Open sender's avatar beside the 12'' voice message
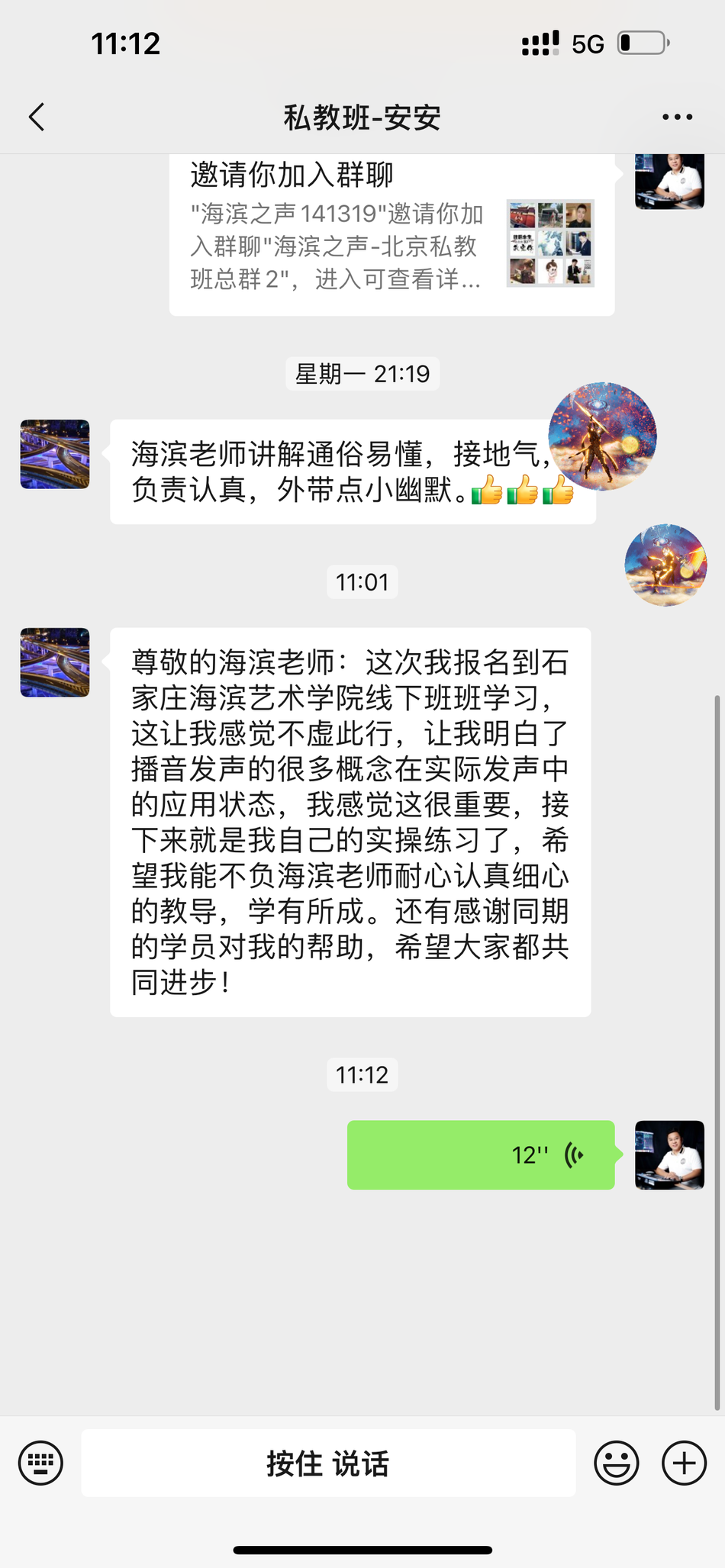 (669, 1154)
